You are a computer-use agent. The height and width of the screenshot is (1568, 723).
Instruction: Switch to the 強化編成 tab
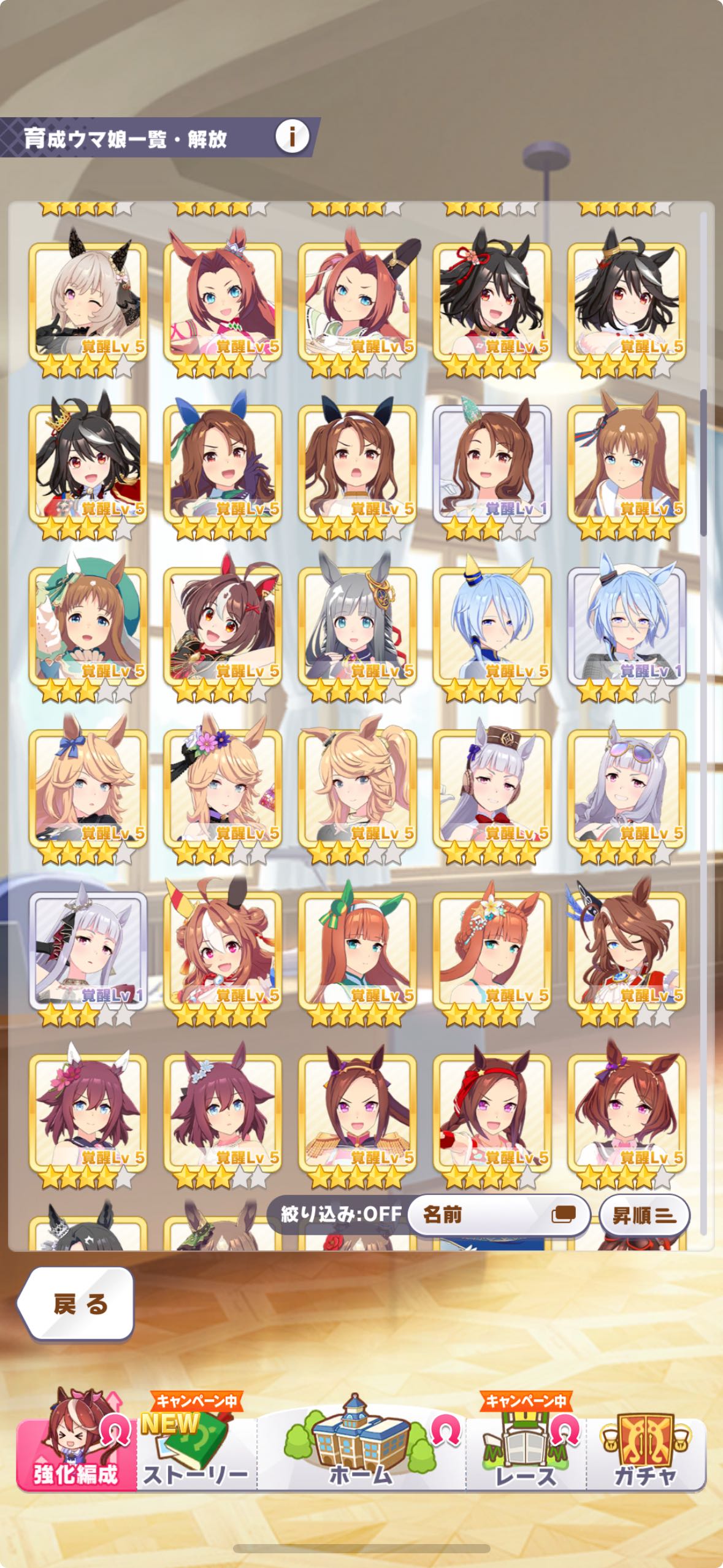tap(76, 1456)
